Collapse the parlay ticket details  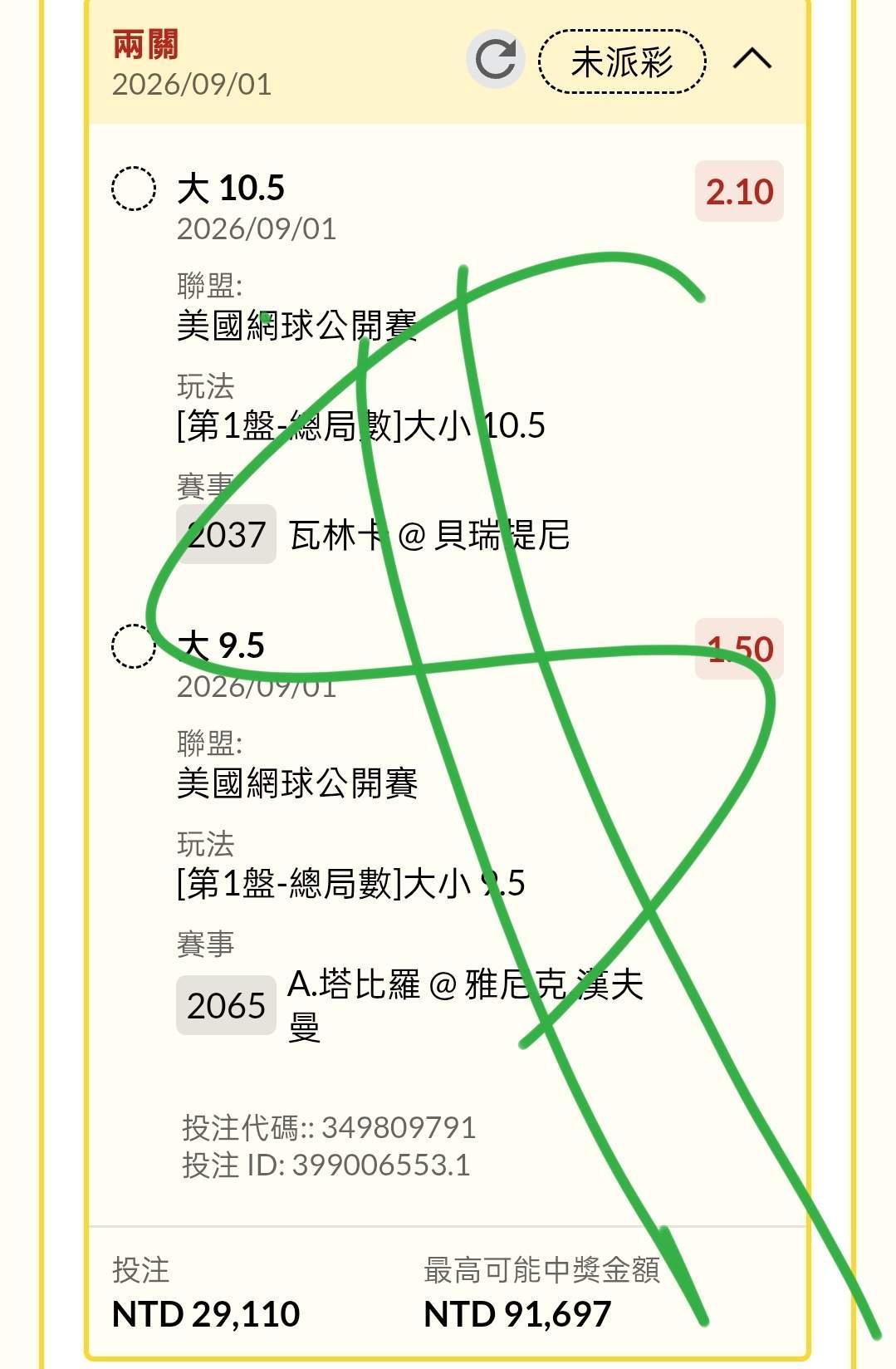[752, 59]
